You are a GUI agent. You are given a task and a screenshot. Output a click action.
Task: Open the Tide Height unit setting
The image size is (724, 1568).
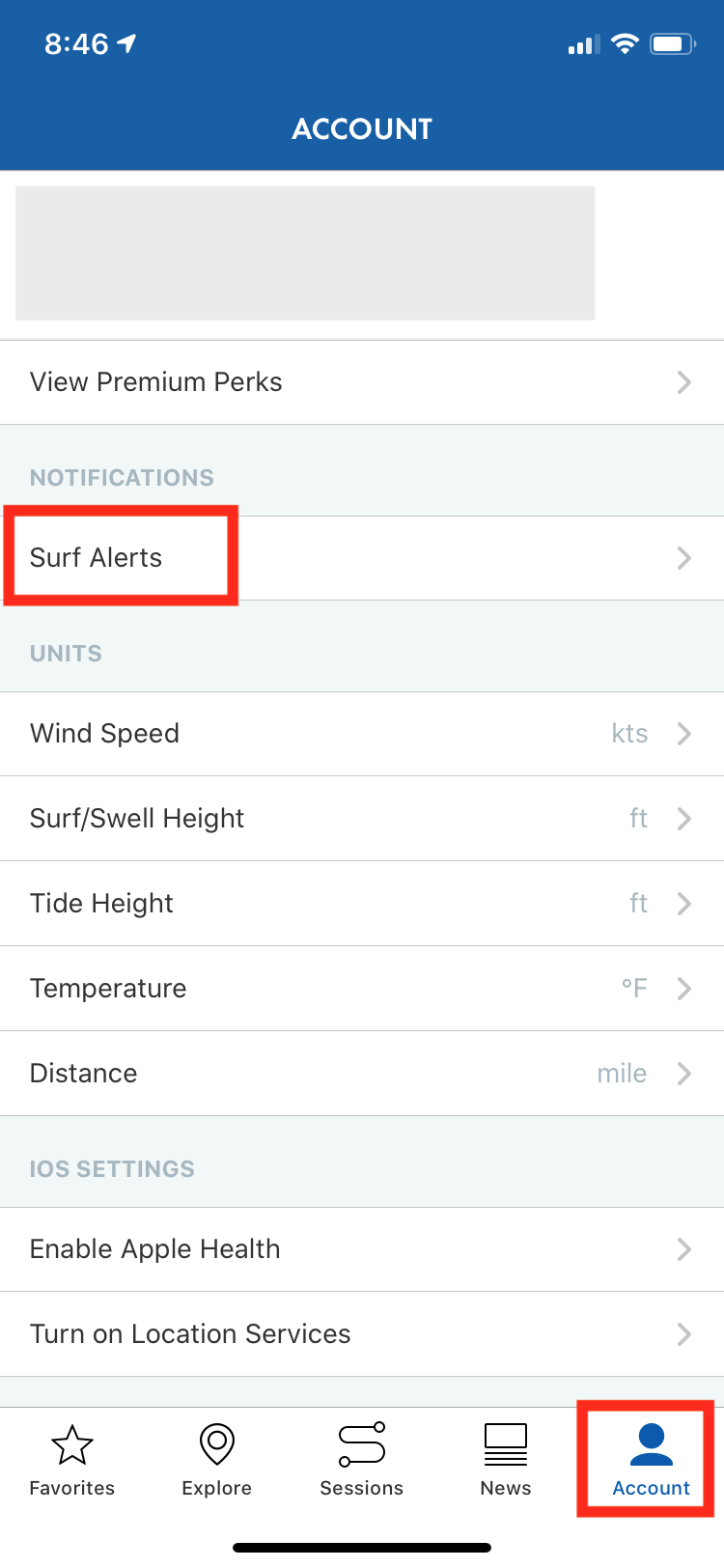362,904
